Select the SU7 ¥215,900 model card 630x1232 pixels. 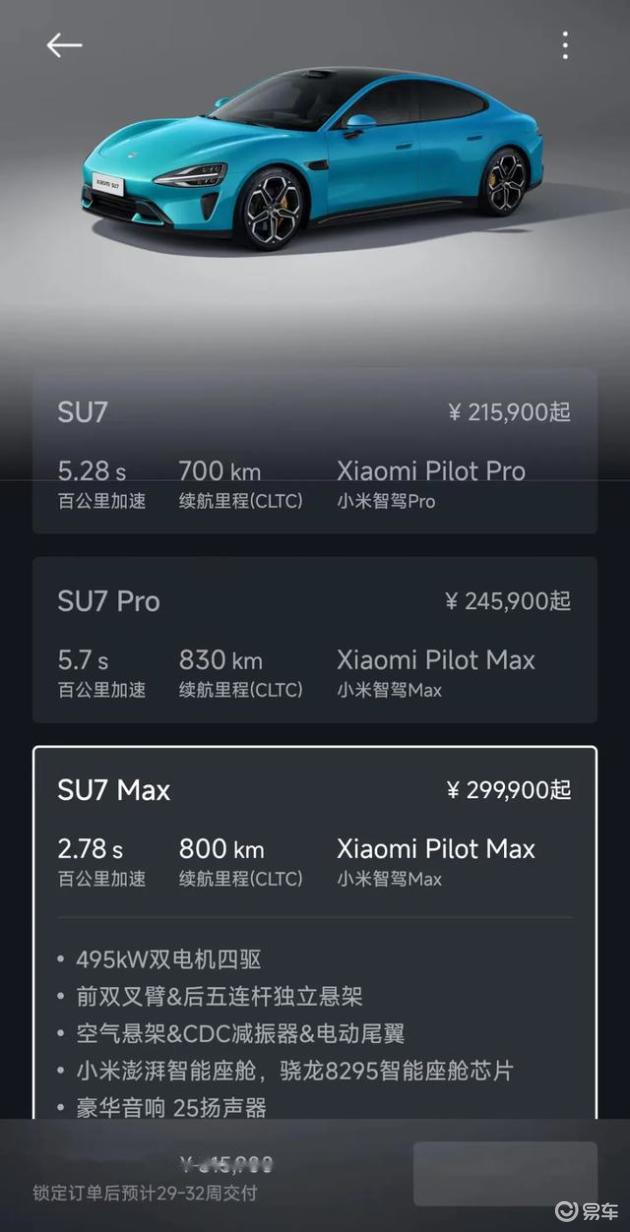point(314,452)
